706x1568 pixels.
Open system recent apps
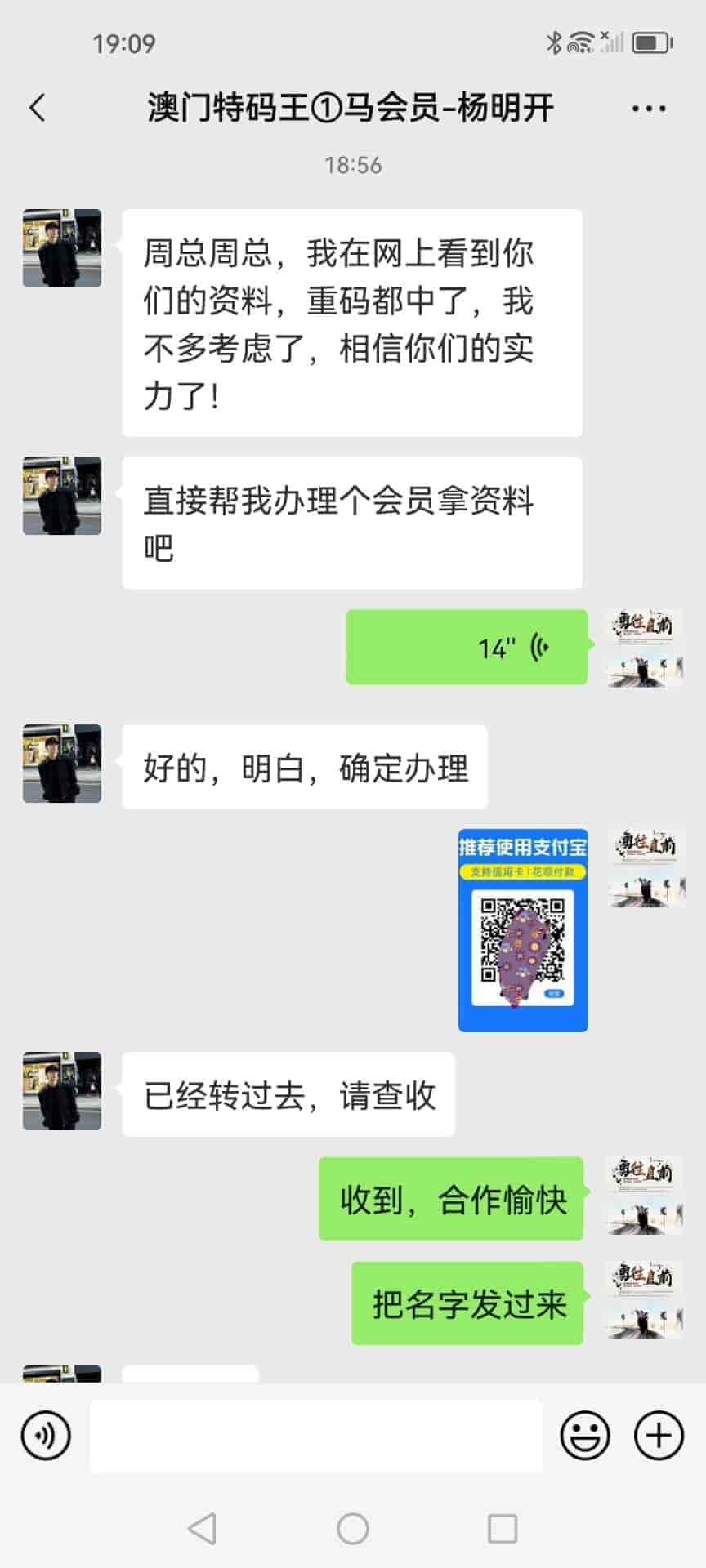coord(503,1529)
